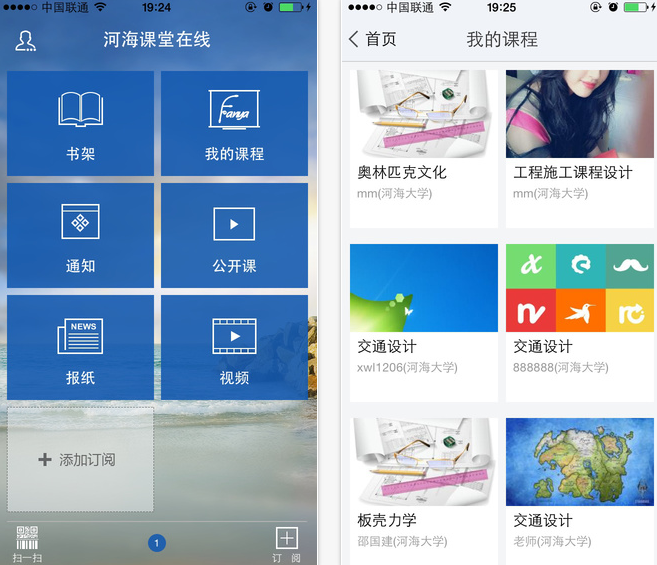Open the 交通设计 course by 老师
This screenshot has width=657, height=565.
579,490
